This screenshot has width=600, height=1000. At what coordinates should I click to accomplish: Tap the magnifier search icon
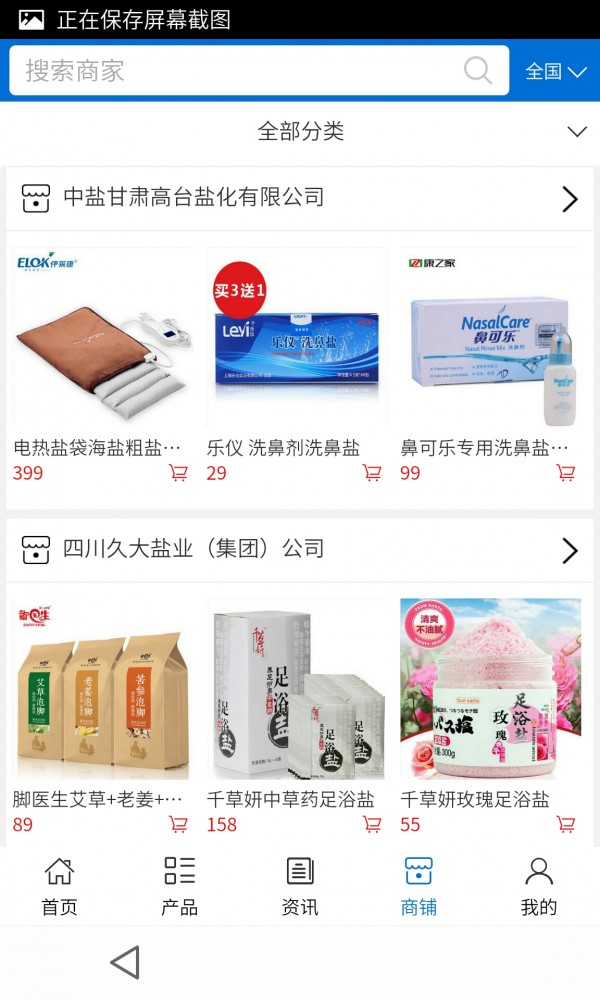(x=478, y=71)
